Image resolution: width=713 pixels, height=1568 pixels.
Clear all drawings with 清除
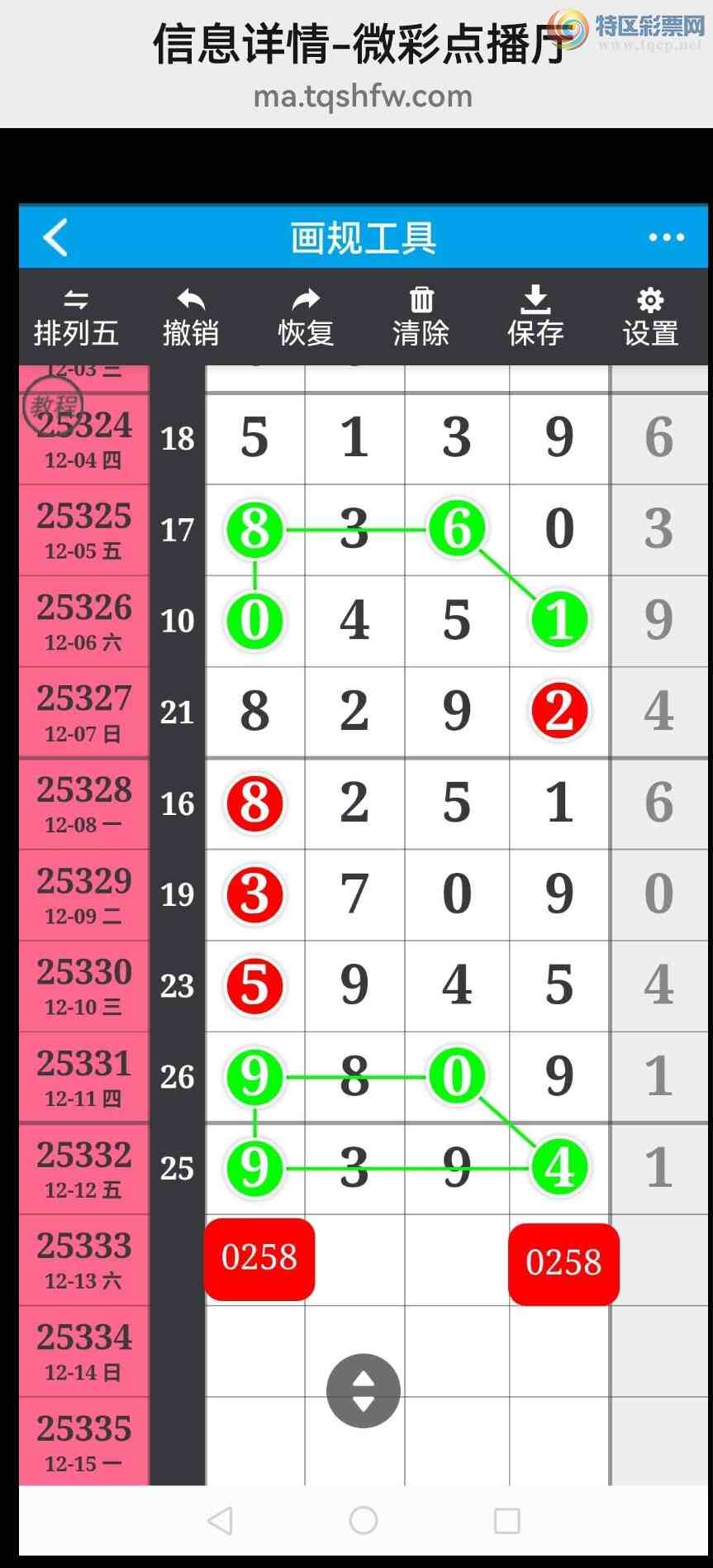click(x=421, y=317)
